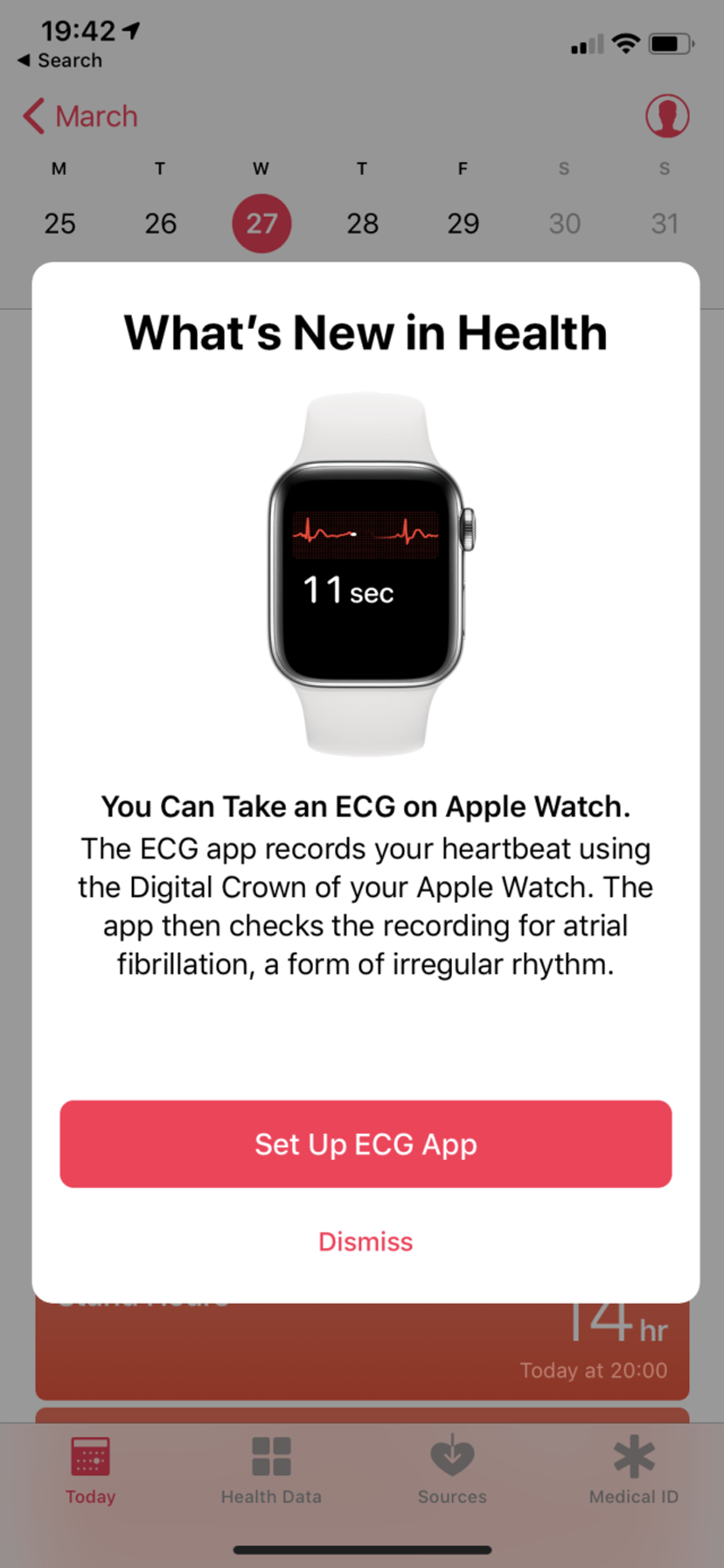The width and height of the screenshot is (724, 1568).
Task: Select day 28 in calendar
Action: 362,224
